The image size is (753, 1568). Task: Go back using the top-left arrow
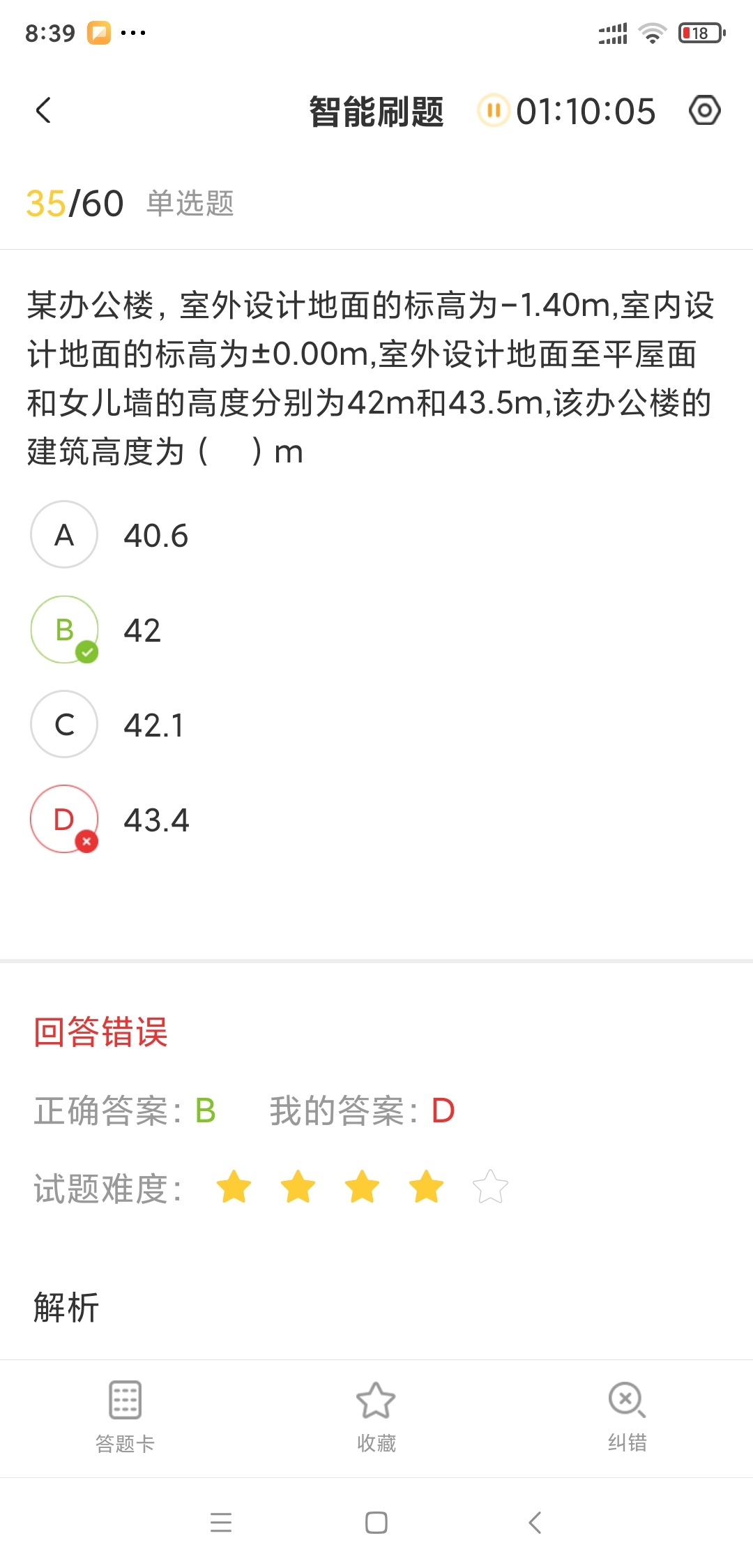click(x=43, y=110)
